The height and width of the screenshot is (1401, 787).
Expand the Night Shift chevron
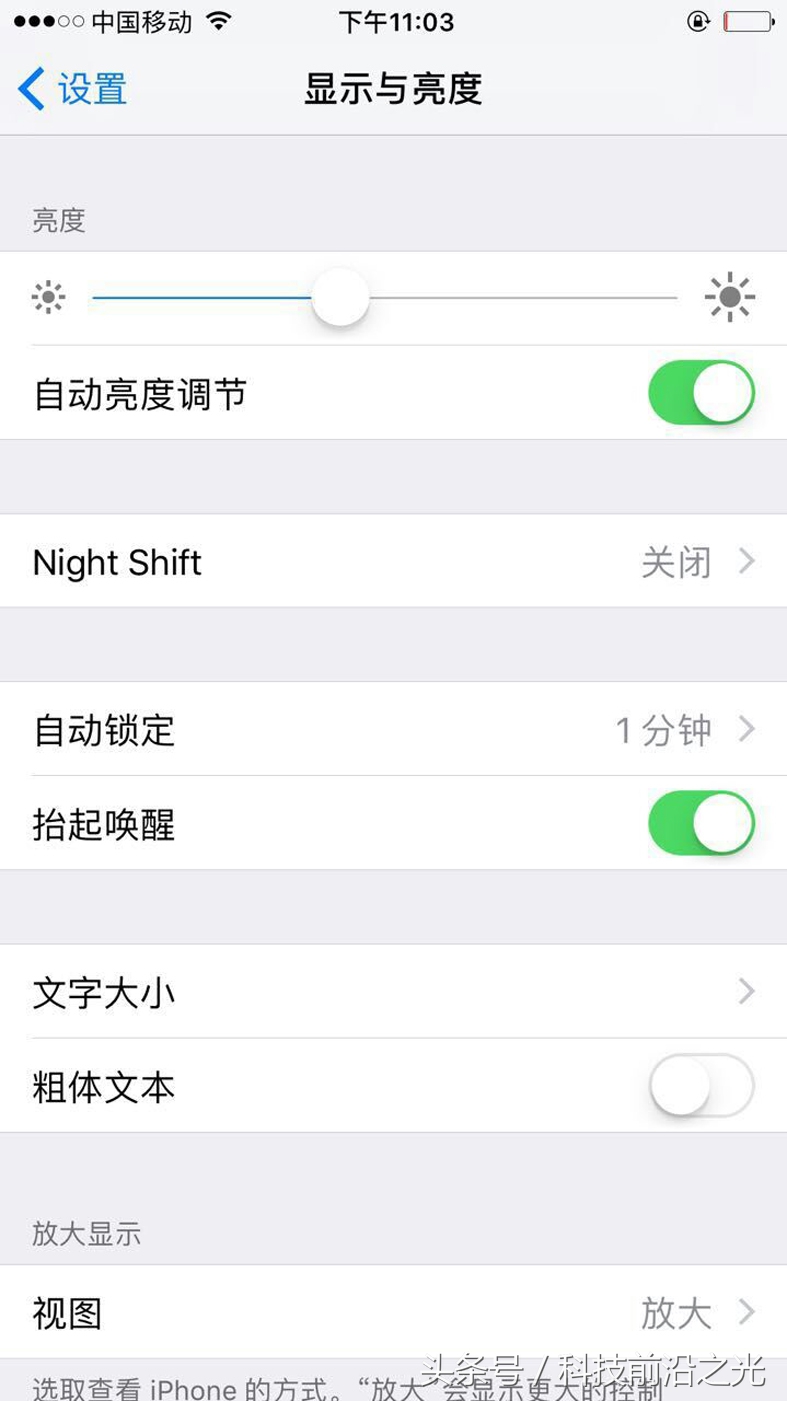(x=746, y=562)
